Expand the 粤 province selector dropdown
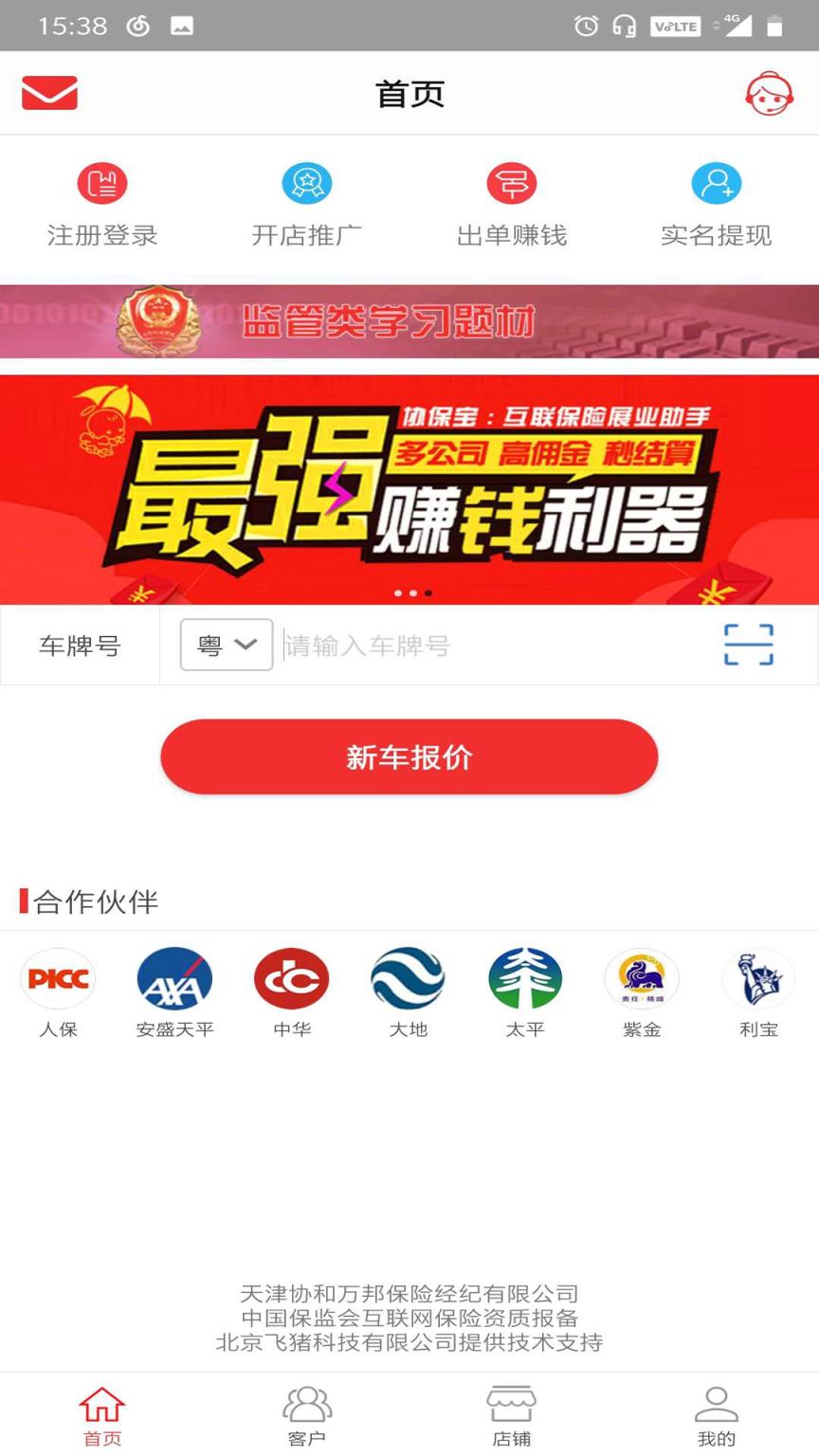 tap(226, 645)
